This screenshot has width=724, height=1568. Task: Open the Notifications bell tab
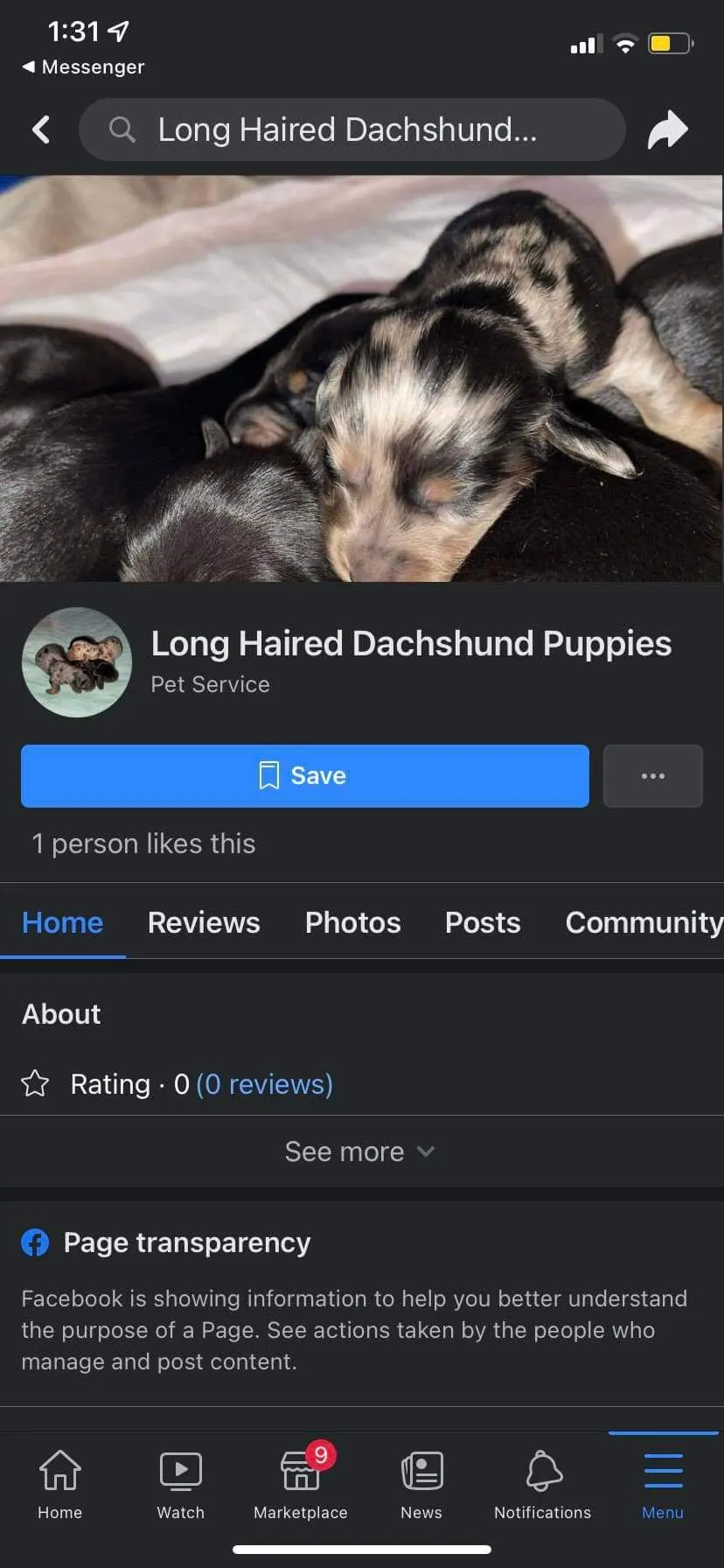tap(542, 1484)
